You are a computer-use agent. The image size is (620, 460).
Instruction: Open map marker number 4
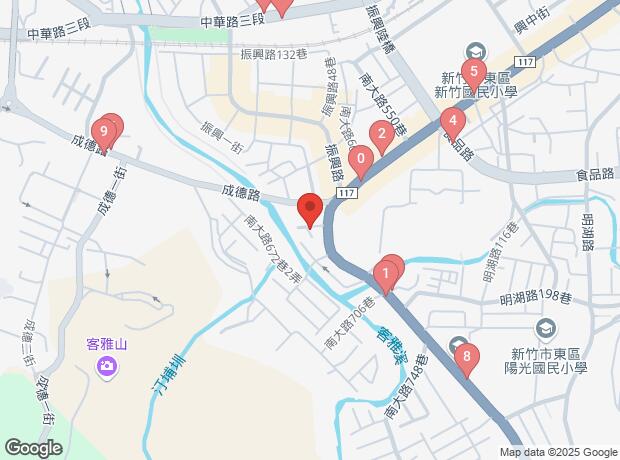pos(452,123)
